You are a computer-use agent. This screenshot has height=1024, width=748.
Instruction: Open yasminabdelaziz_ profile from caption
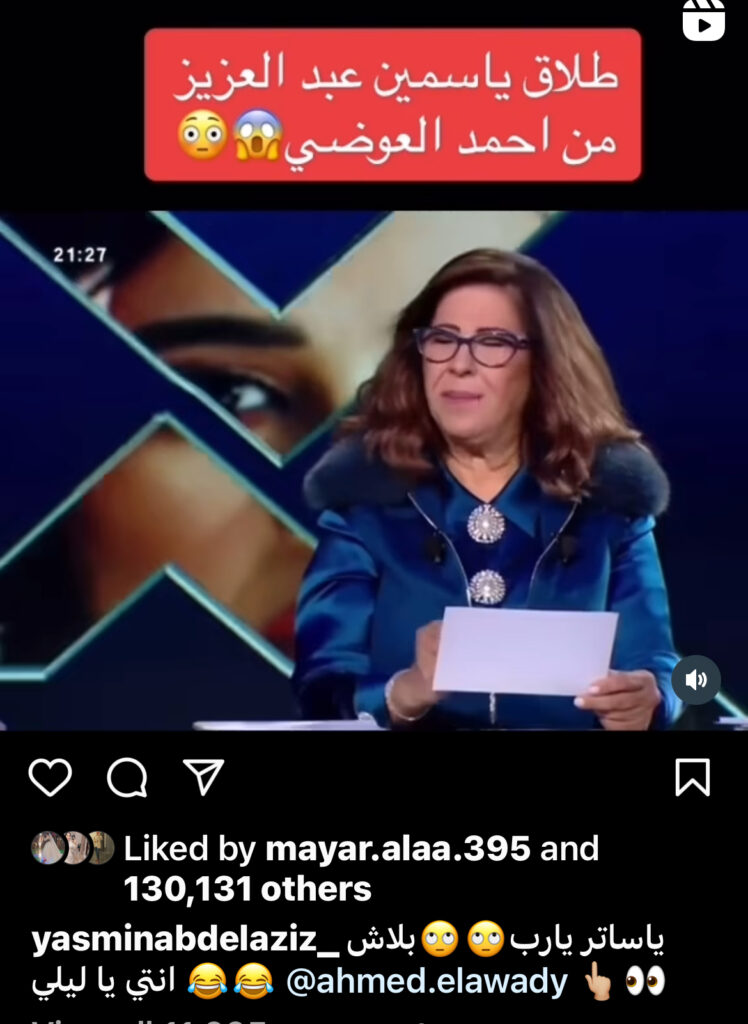(187, 941)
